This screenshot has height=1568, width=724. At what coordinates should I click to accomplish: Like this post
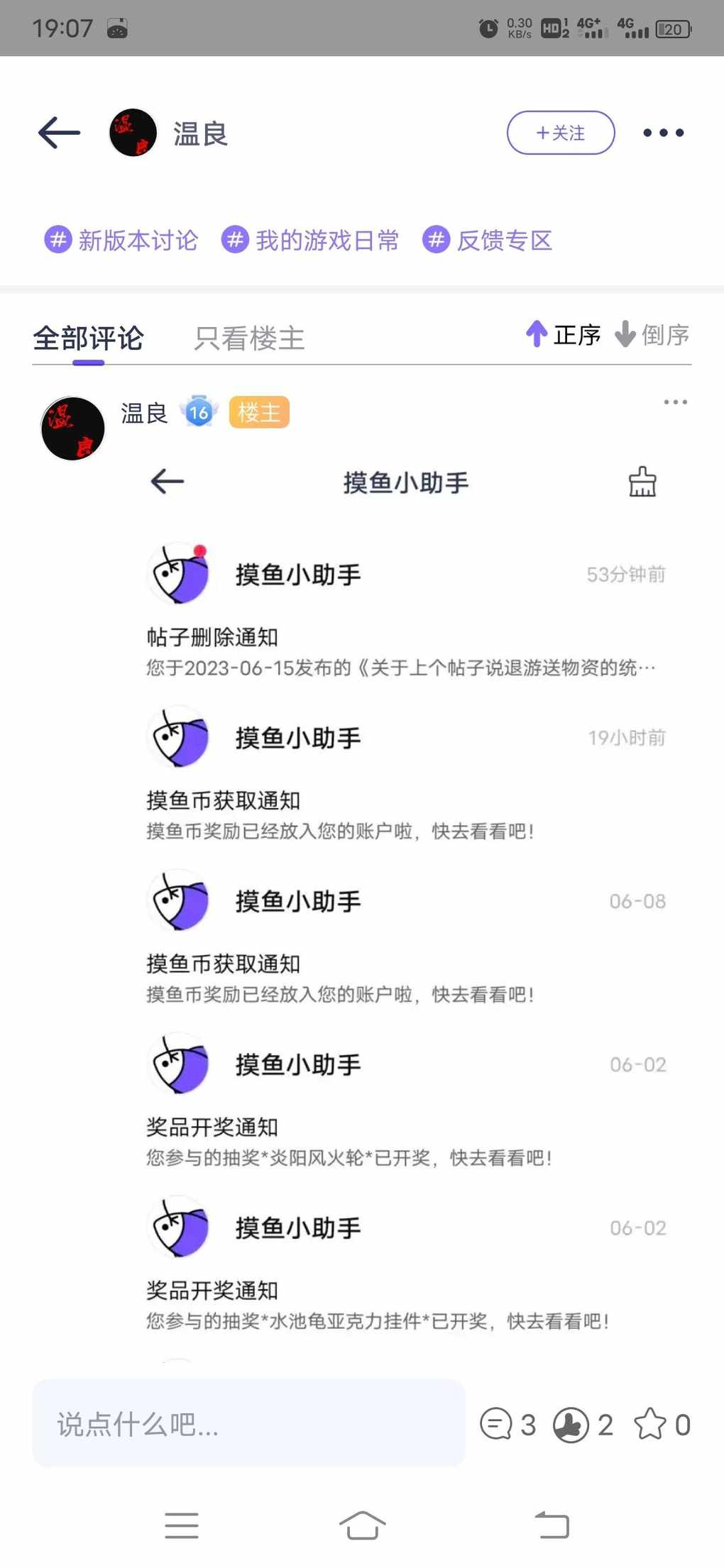click(x=582, y=1424)
